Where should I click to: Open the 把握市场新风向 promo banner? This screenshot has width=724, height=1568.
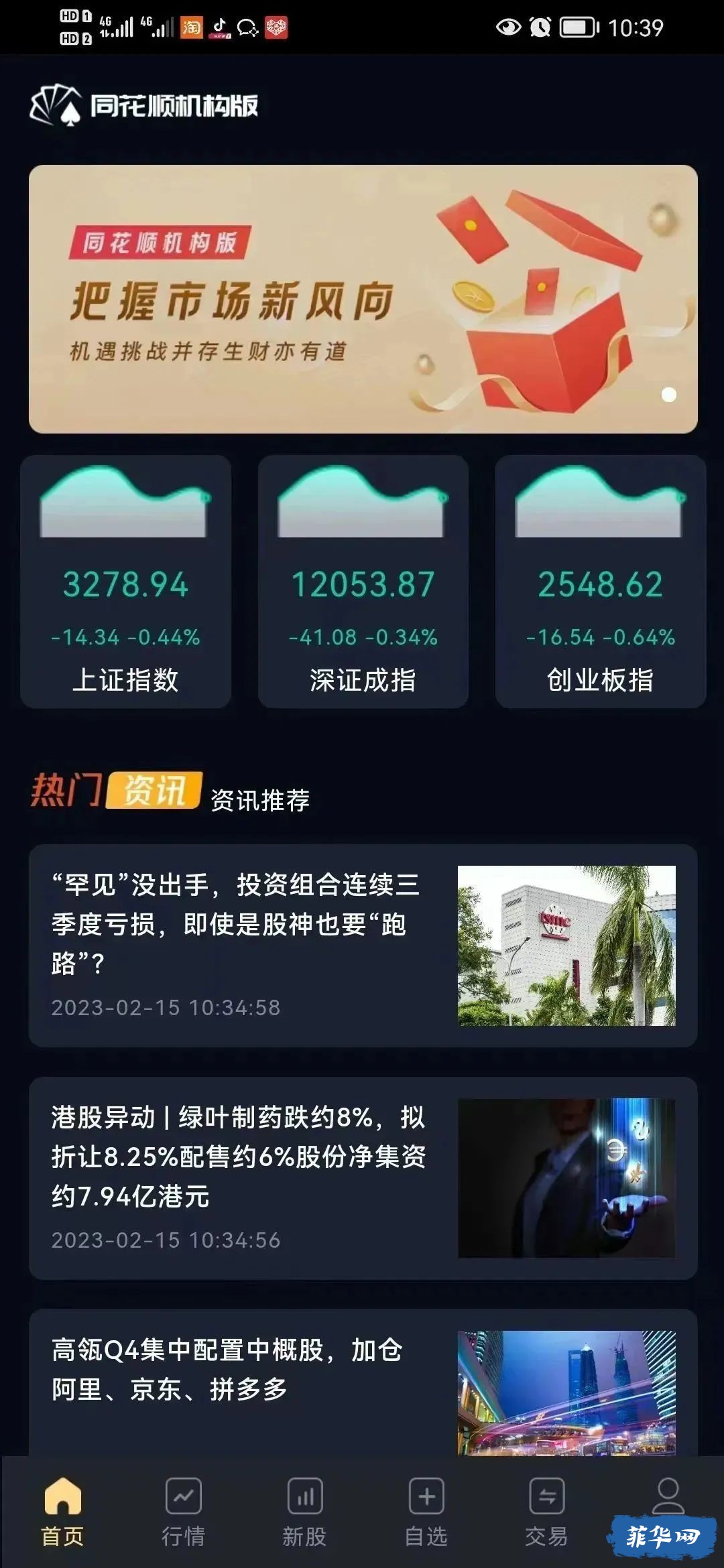[363, 299]
